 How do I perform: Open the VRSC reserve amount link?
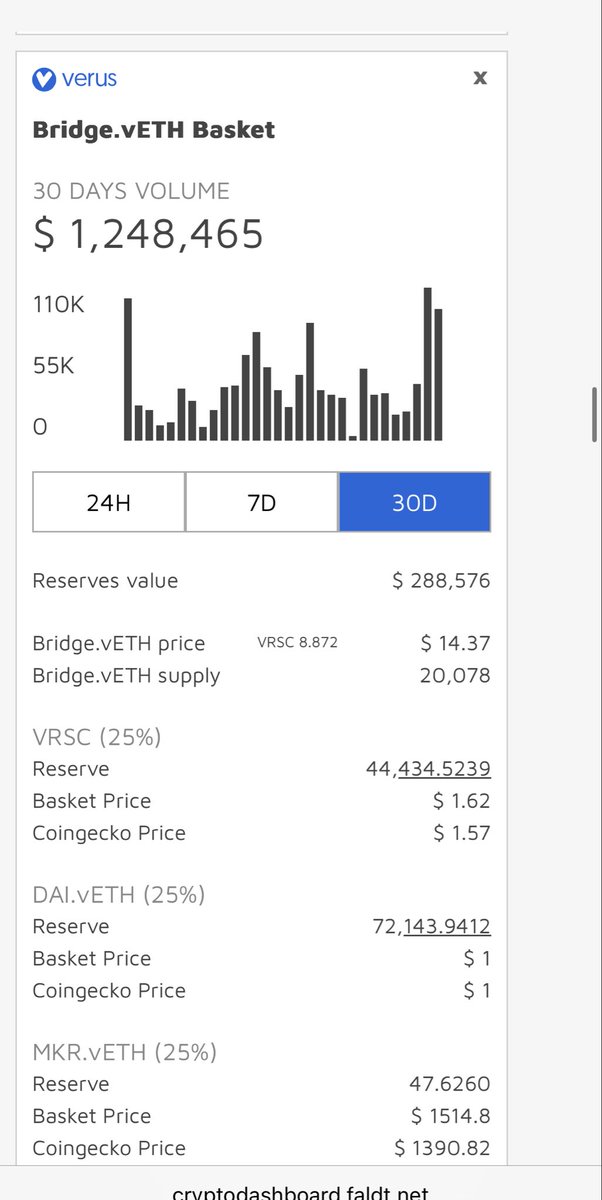tap(429, 769)
